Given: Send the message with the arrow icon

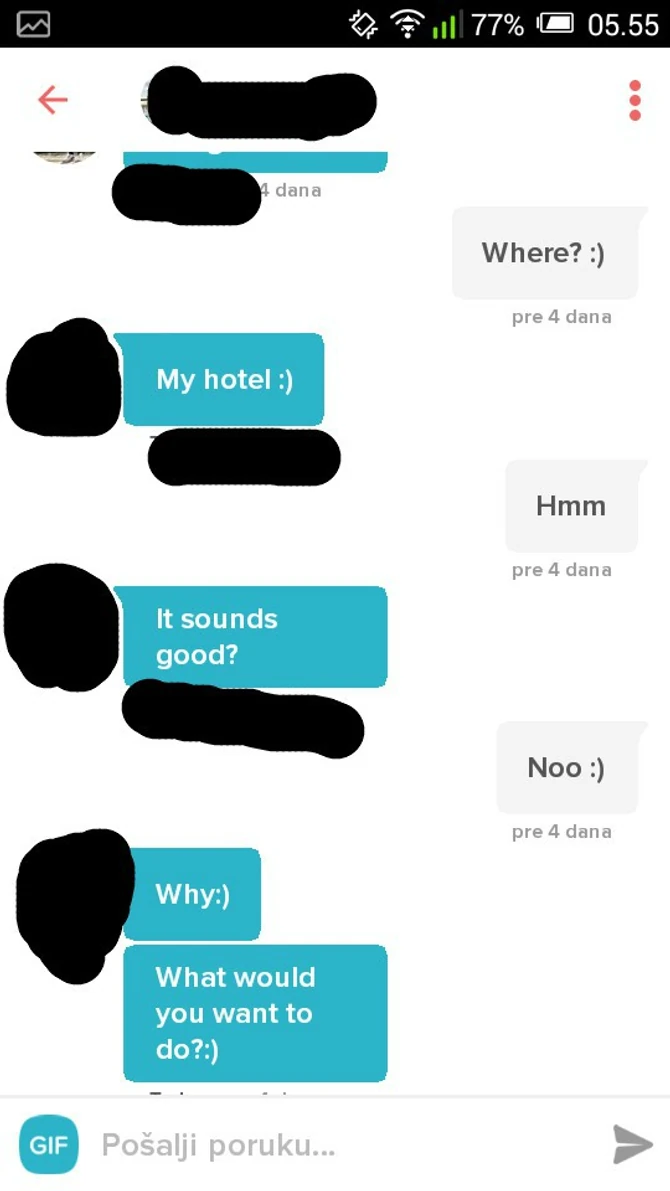Looking at the screenshot, I should [632, 1144].
